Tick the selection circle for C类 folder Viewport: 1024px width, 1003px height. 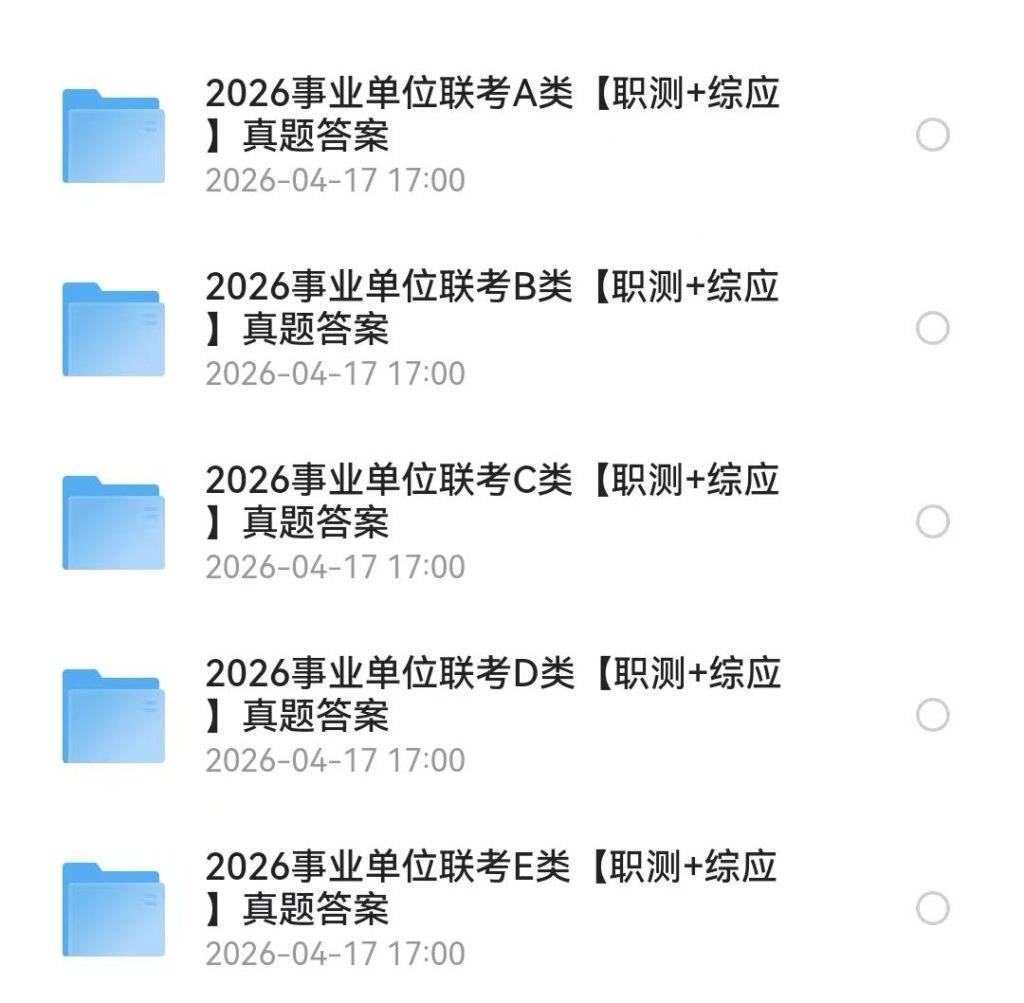click(x=933, y=522)
